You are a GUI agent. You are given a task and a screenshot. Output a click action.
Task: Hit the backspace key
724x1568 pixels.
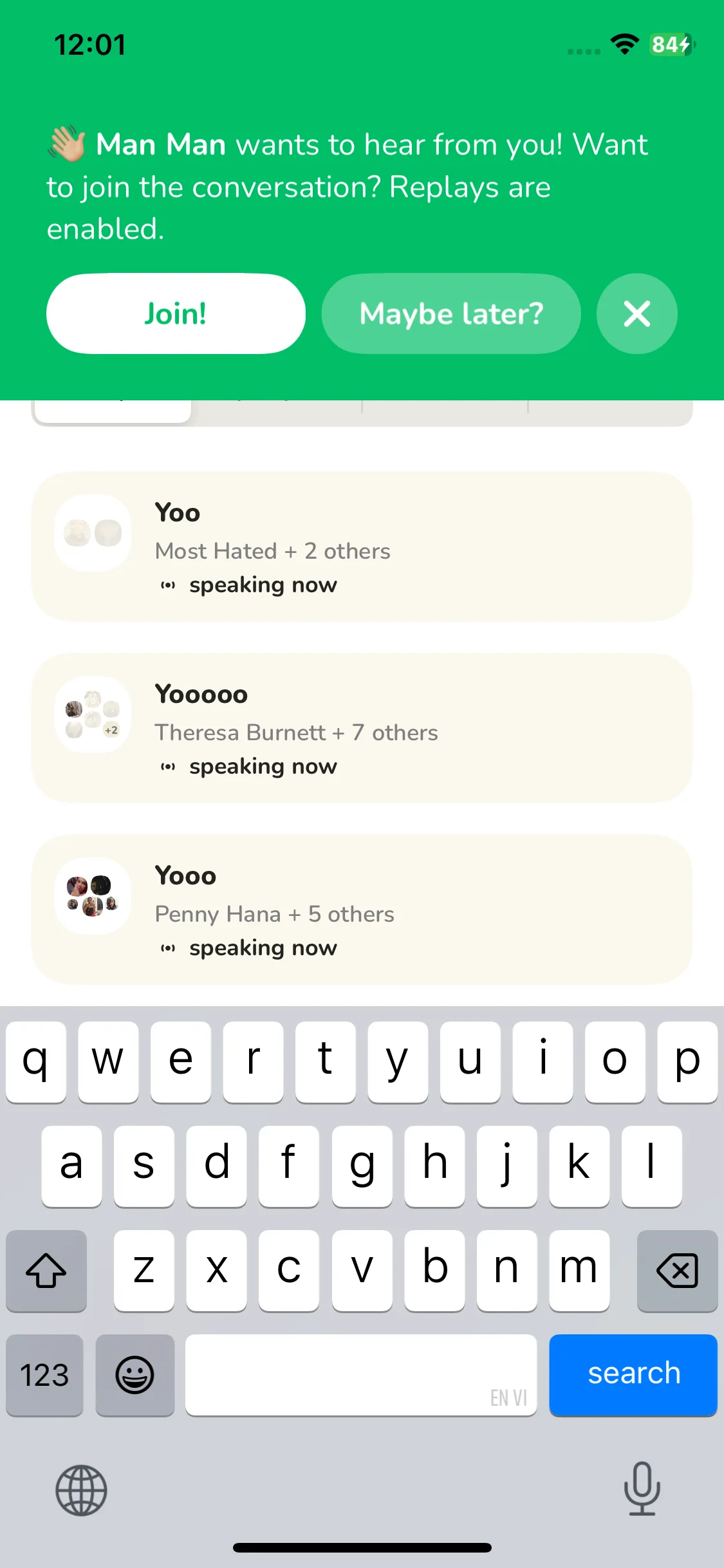[x=677, y=1270]
